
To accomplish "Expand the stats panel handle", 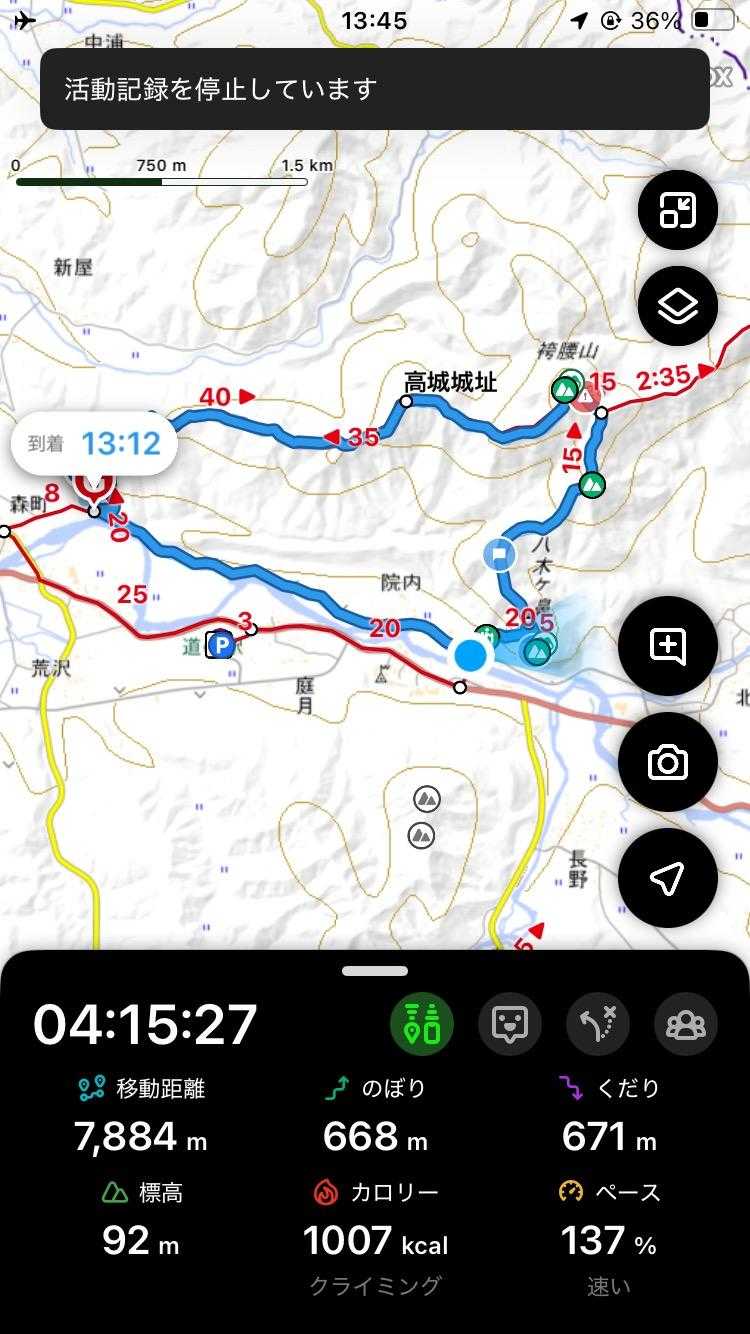I will (375, 971).
